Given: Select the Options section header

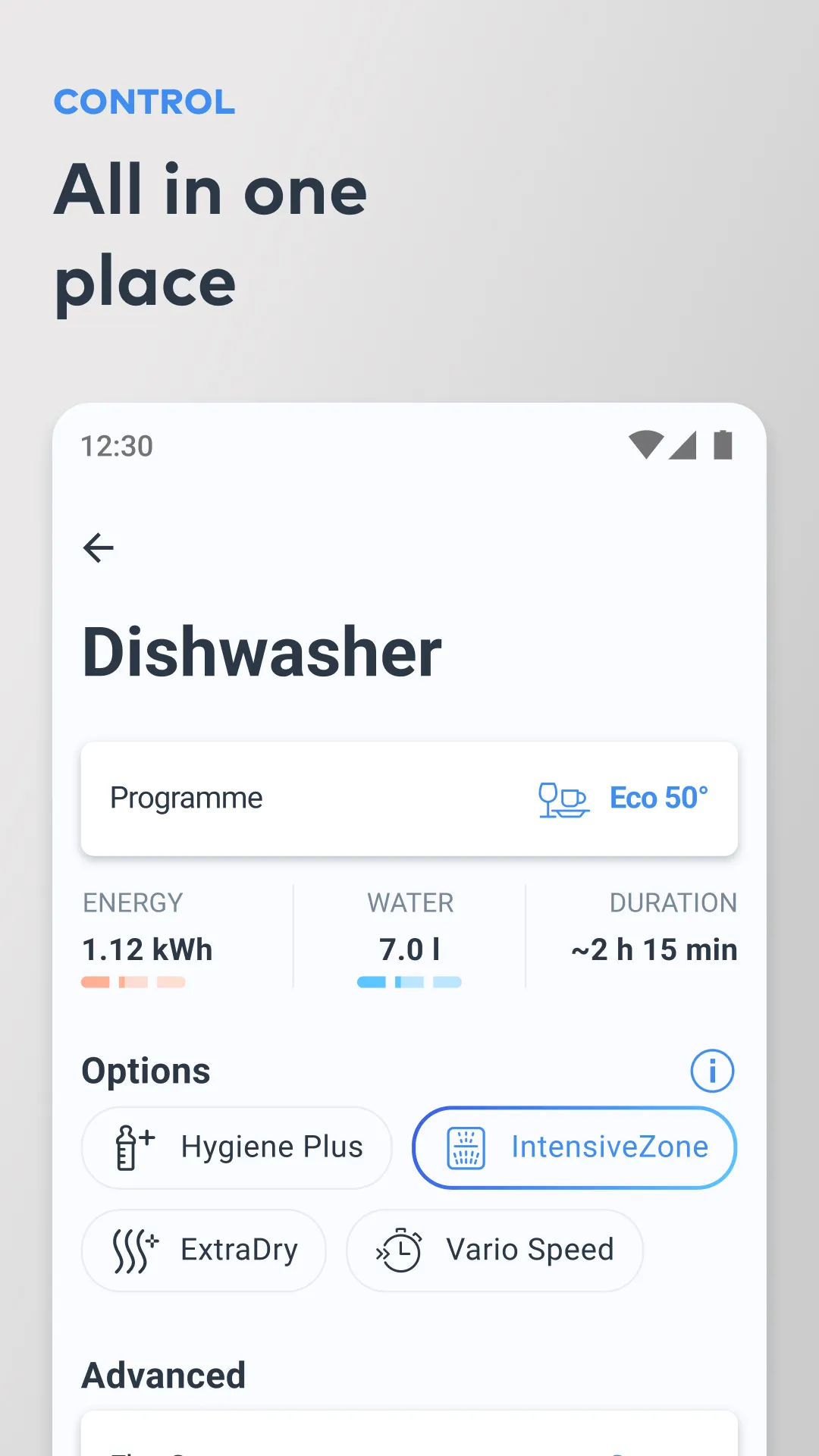Looking at the screenshot, I should click(x=146, y=1071).
